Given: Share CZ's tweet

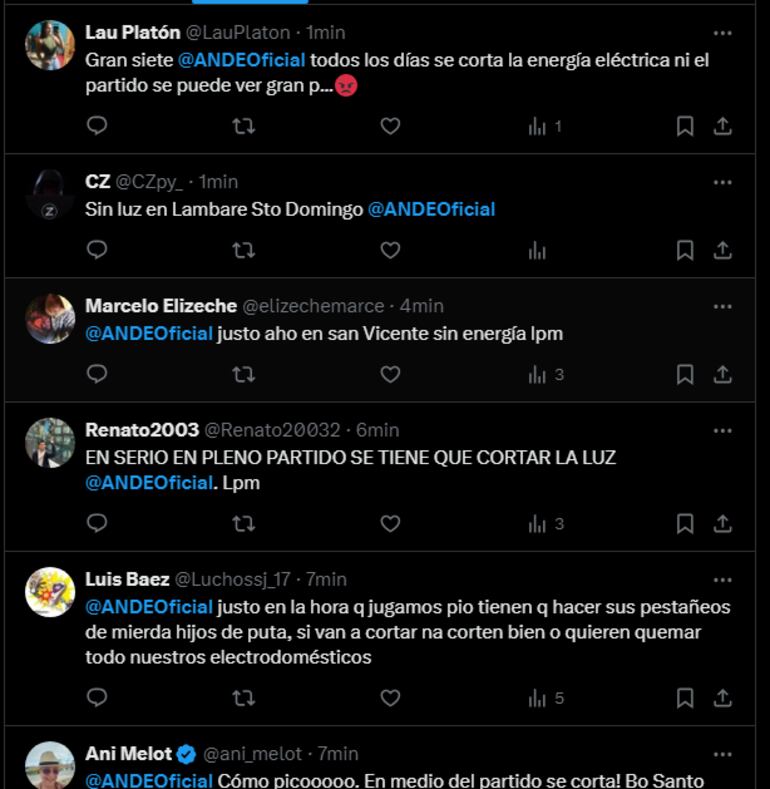Looking at the screenshot, I should coord(722,250).
